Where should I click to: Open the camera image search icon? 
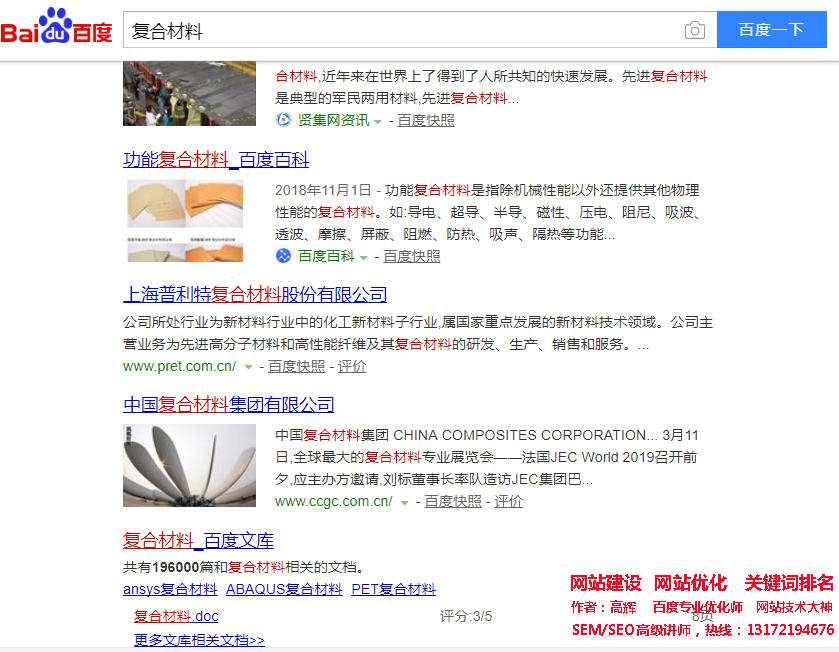pos(695,30)
